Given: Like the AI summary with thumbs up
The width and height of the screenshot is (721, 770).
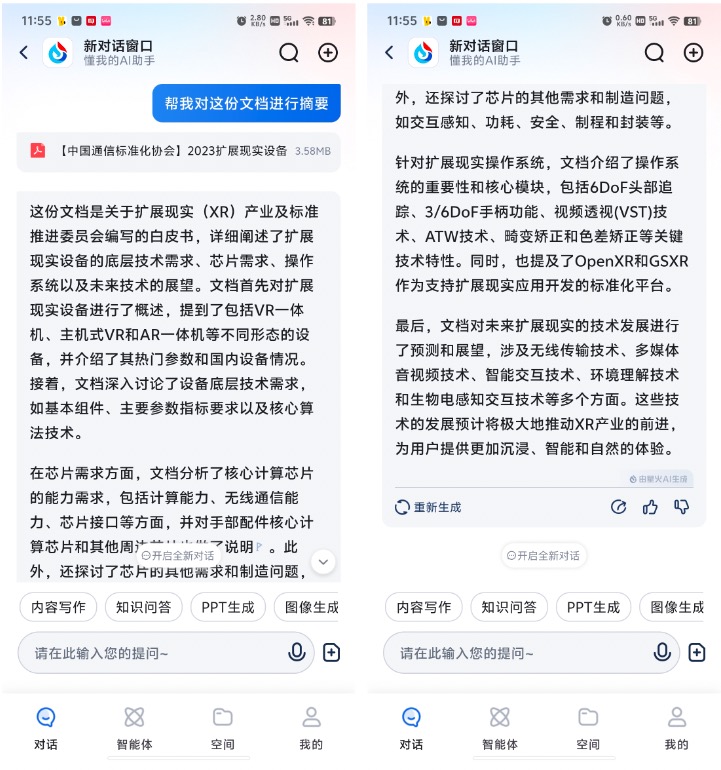Looking at the screenshot, I should click(x=650, y=507).
